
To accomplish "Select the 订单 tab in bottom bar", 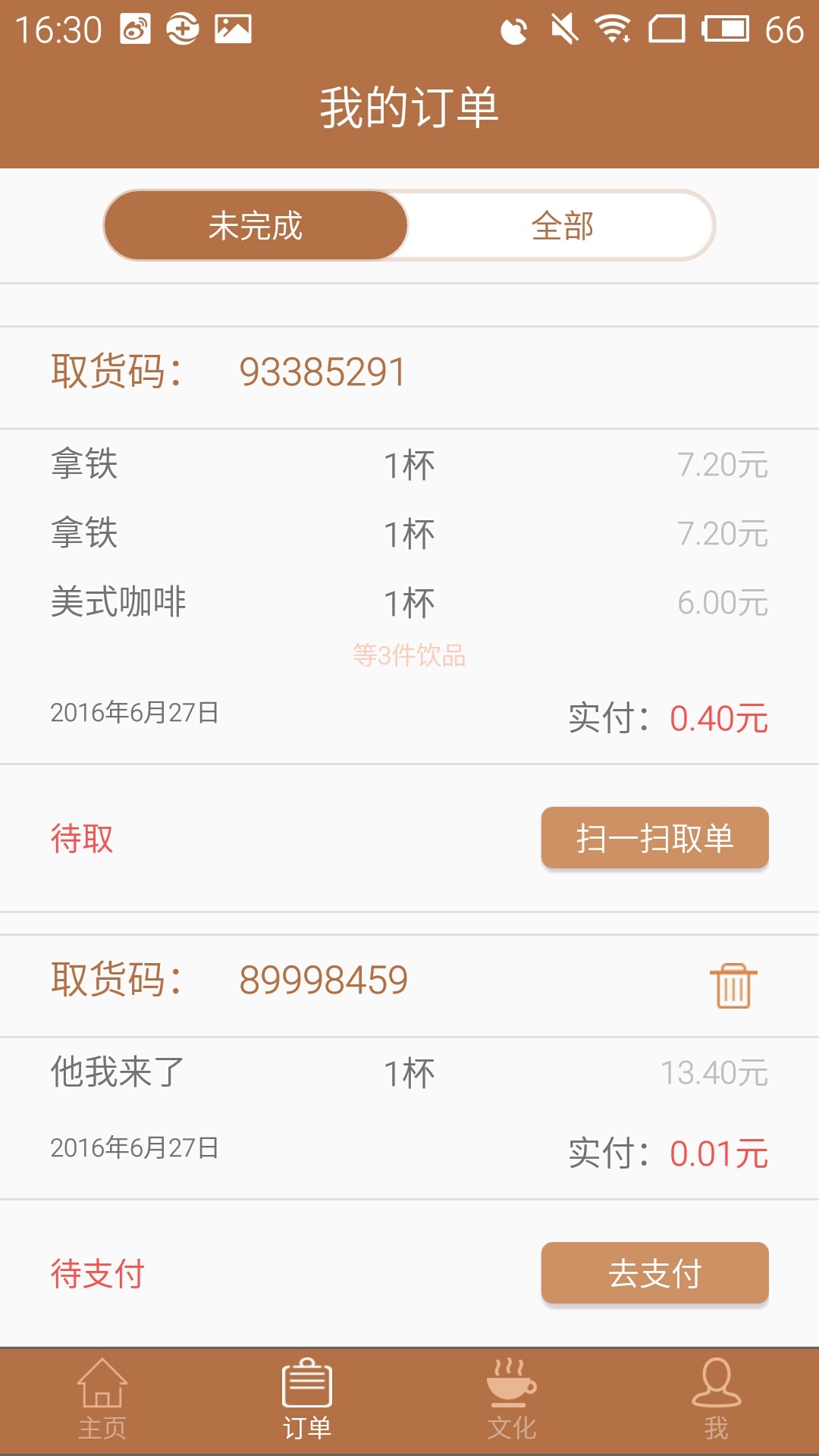I will (307, 1400).
